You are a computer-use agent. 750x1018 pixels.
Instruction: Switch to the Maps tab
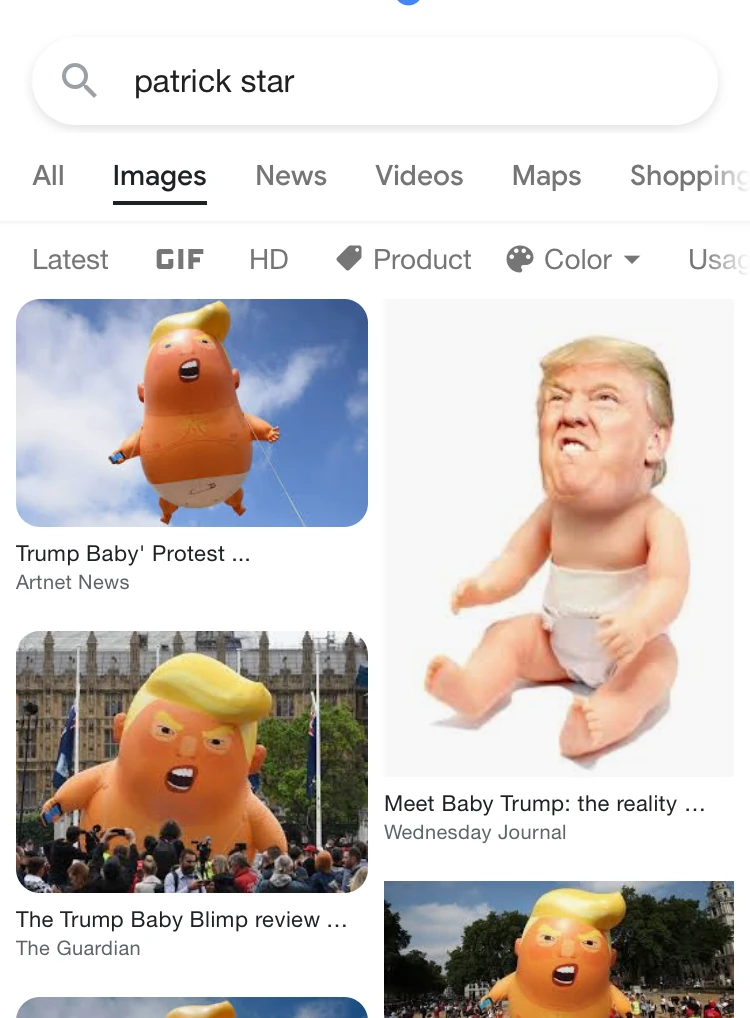[546, 176]
